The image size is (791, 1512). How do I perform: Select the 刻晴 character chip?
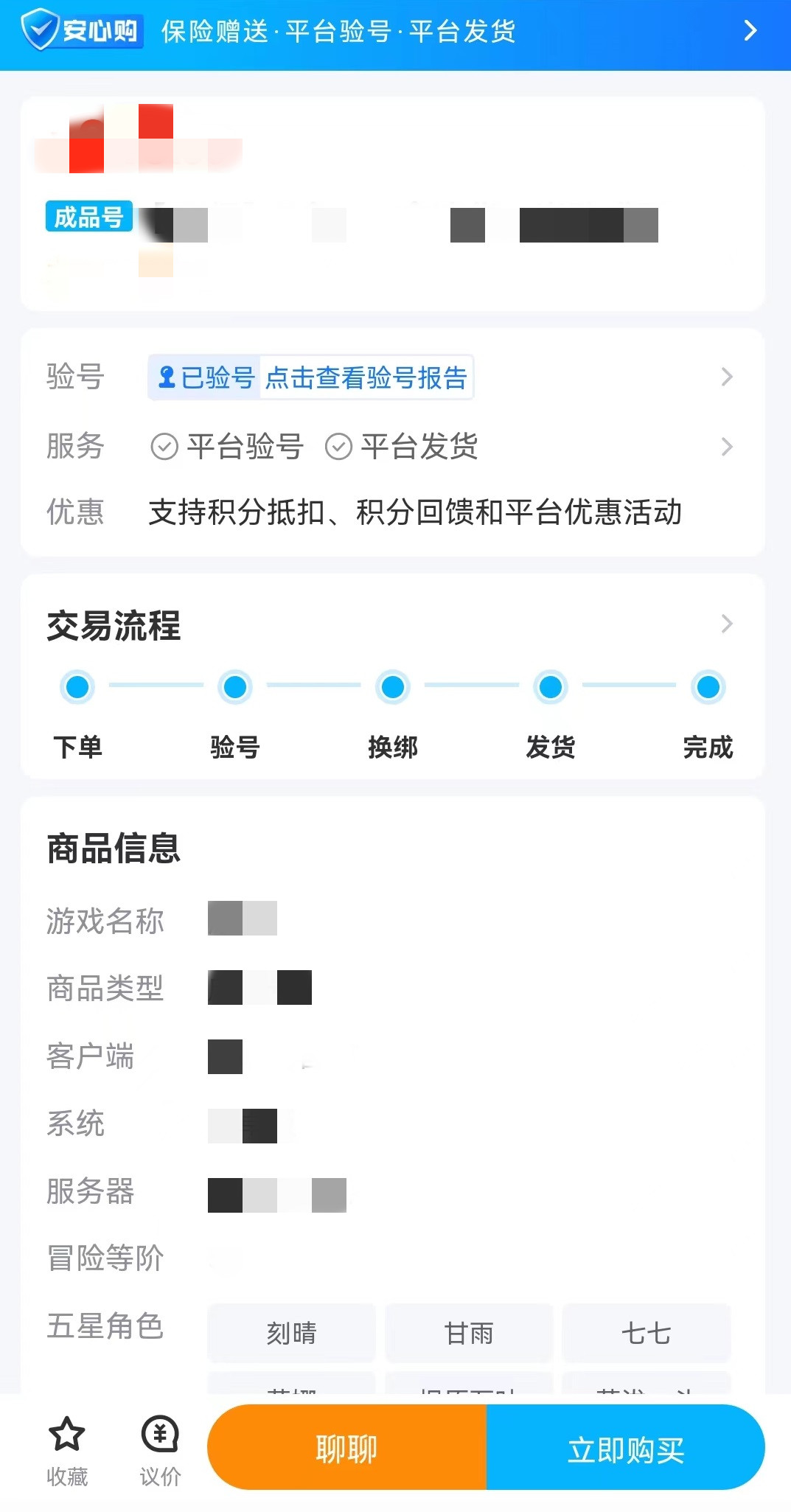(291, 1333)
